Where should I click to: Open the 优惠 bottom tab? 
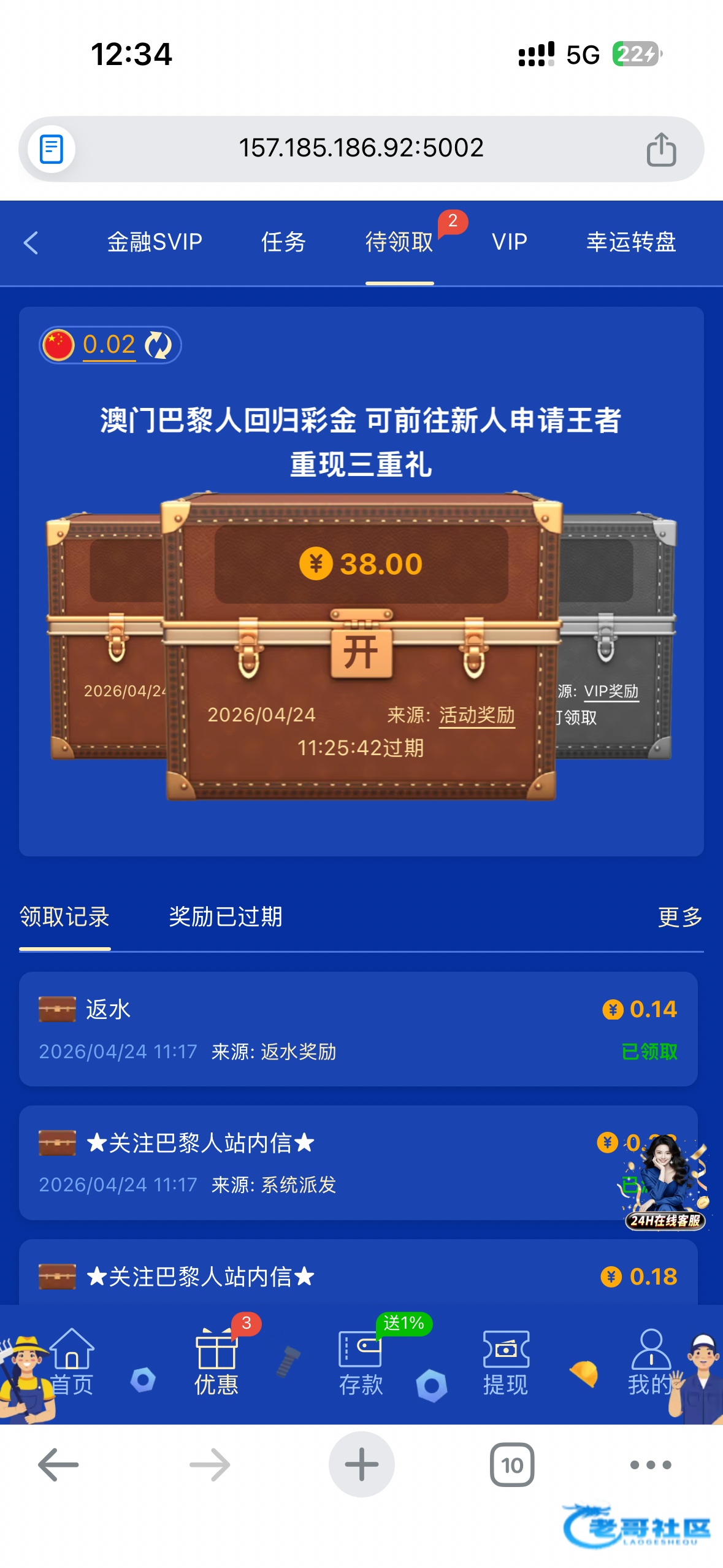pos(216,1362)
